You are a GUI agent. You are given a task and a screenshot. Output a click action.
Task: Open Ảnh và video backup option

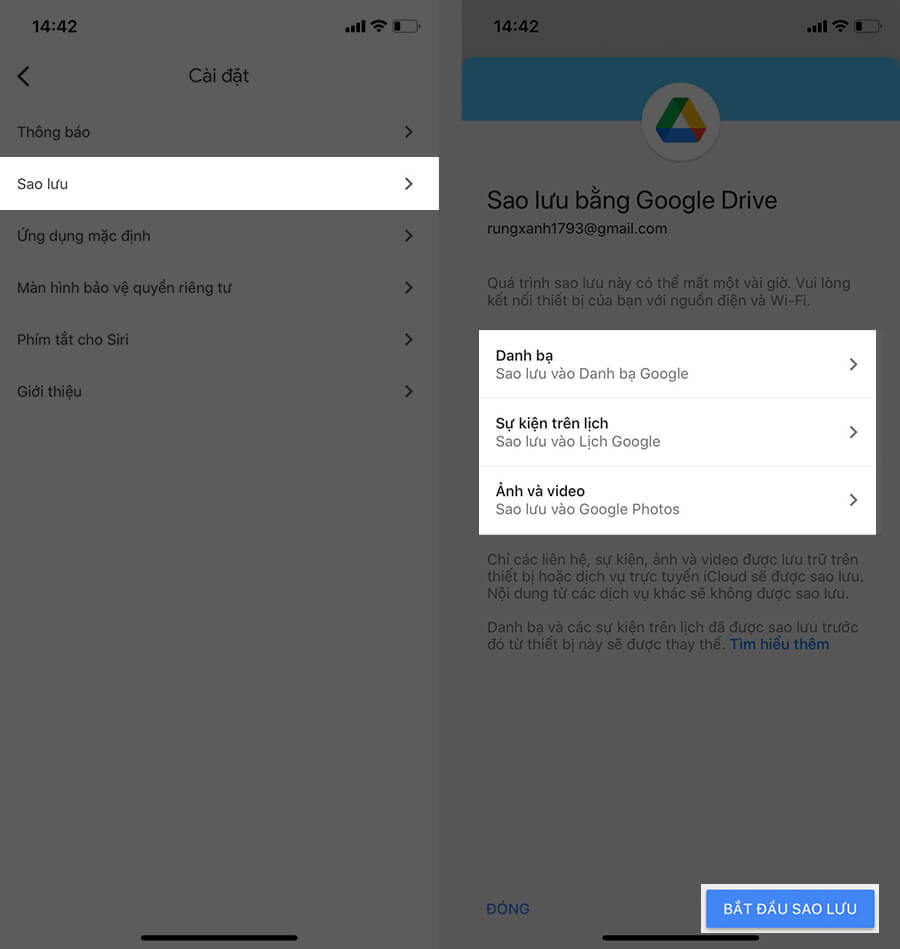click(677, 500)
